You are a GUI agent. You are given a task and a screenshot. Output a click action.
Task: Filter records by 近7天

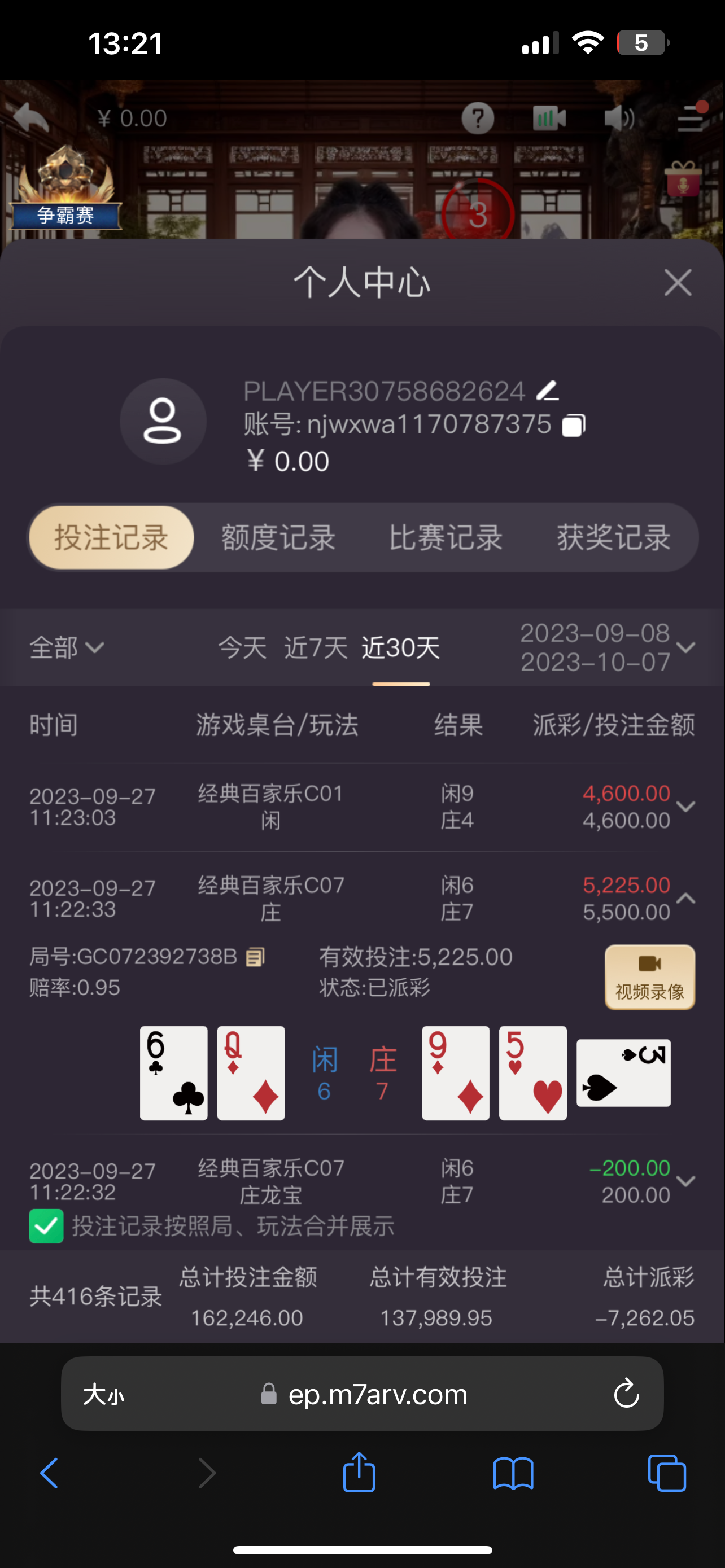pos(315,647)
